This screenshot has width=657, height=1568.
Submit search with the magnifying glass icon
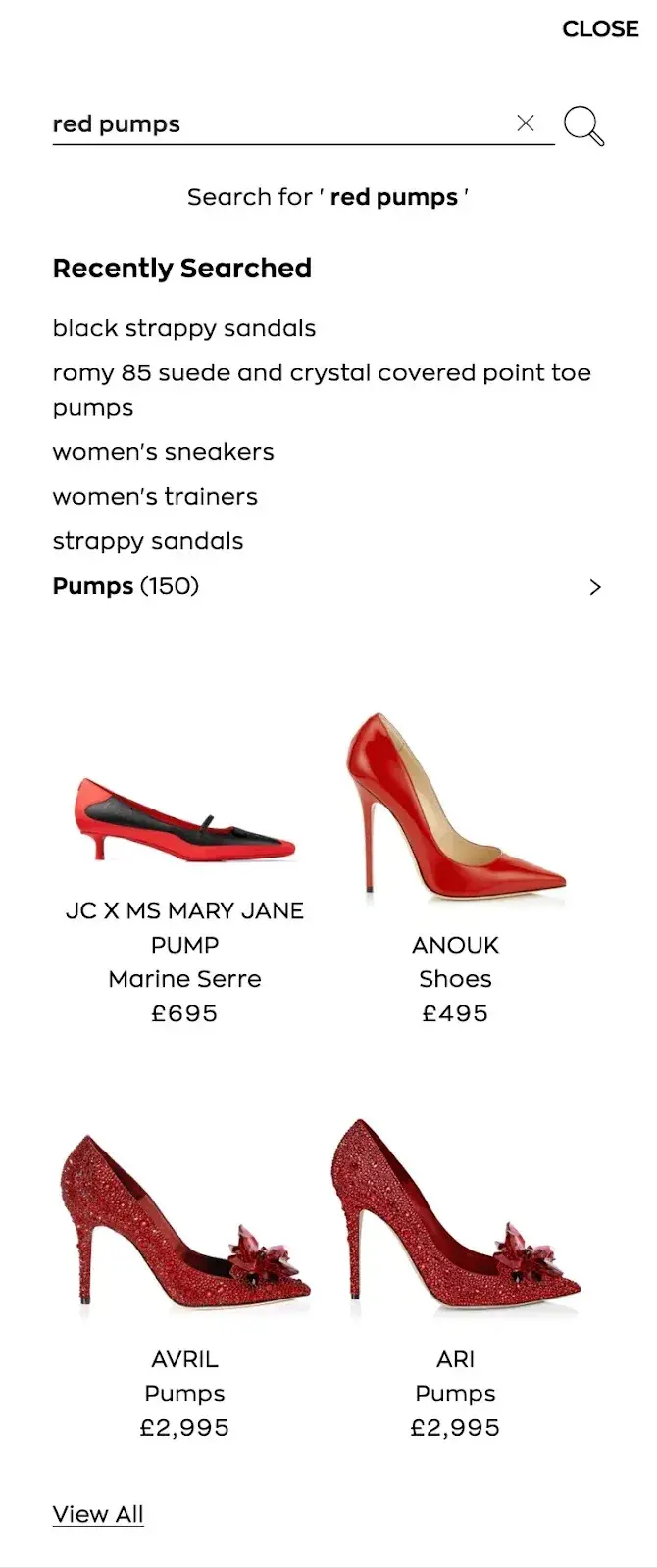tap(583, 125)
